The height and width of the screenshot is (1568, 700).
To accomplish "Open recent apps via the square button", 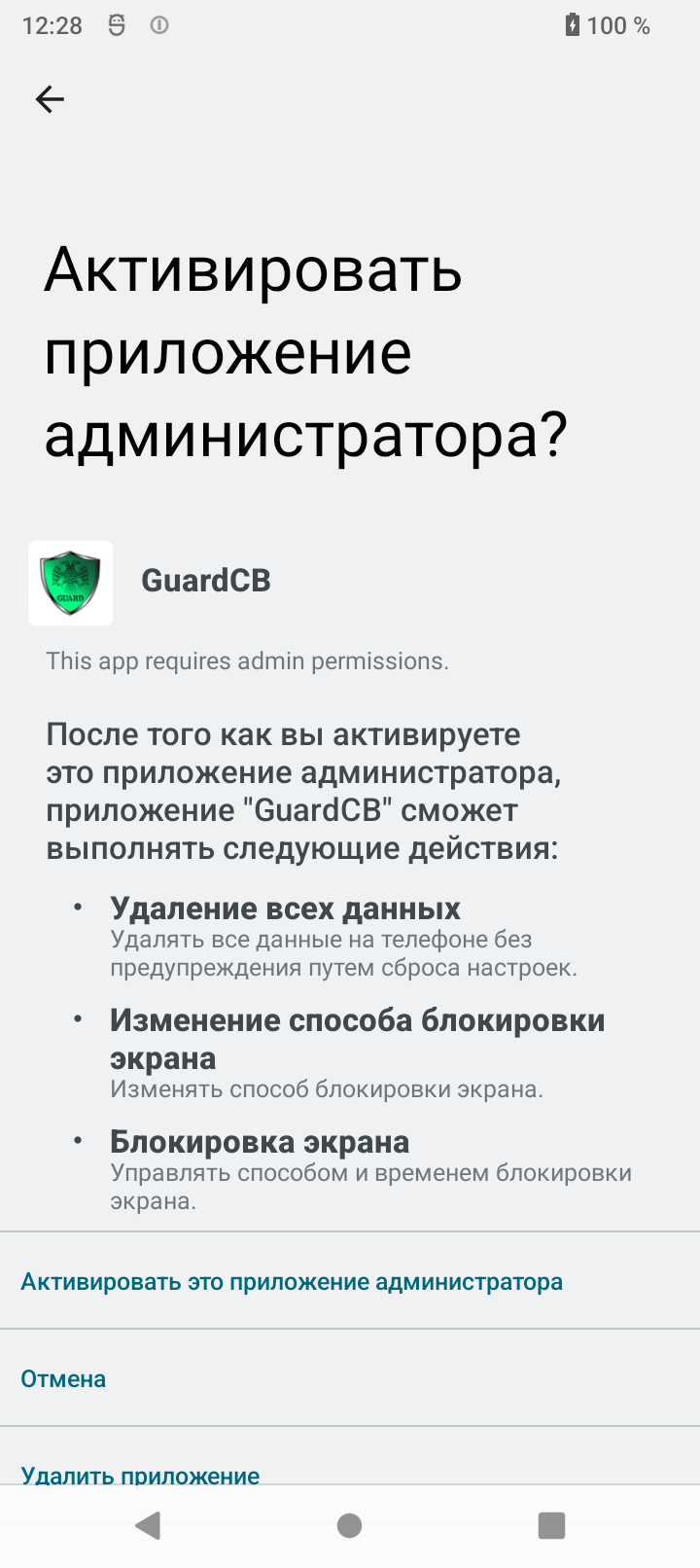I will [x=551, y=1525].
